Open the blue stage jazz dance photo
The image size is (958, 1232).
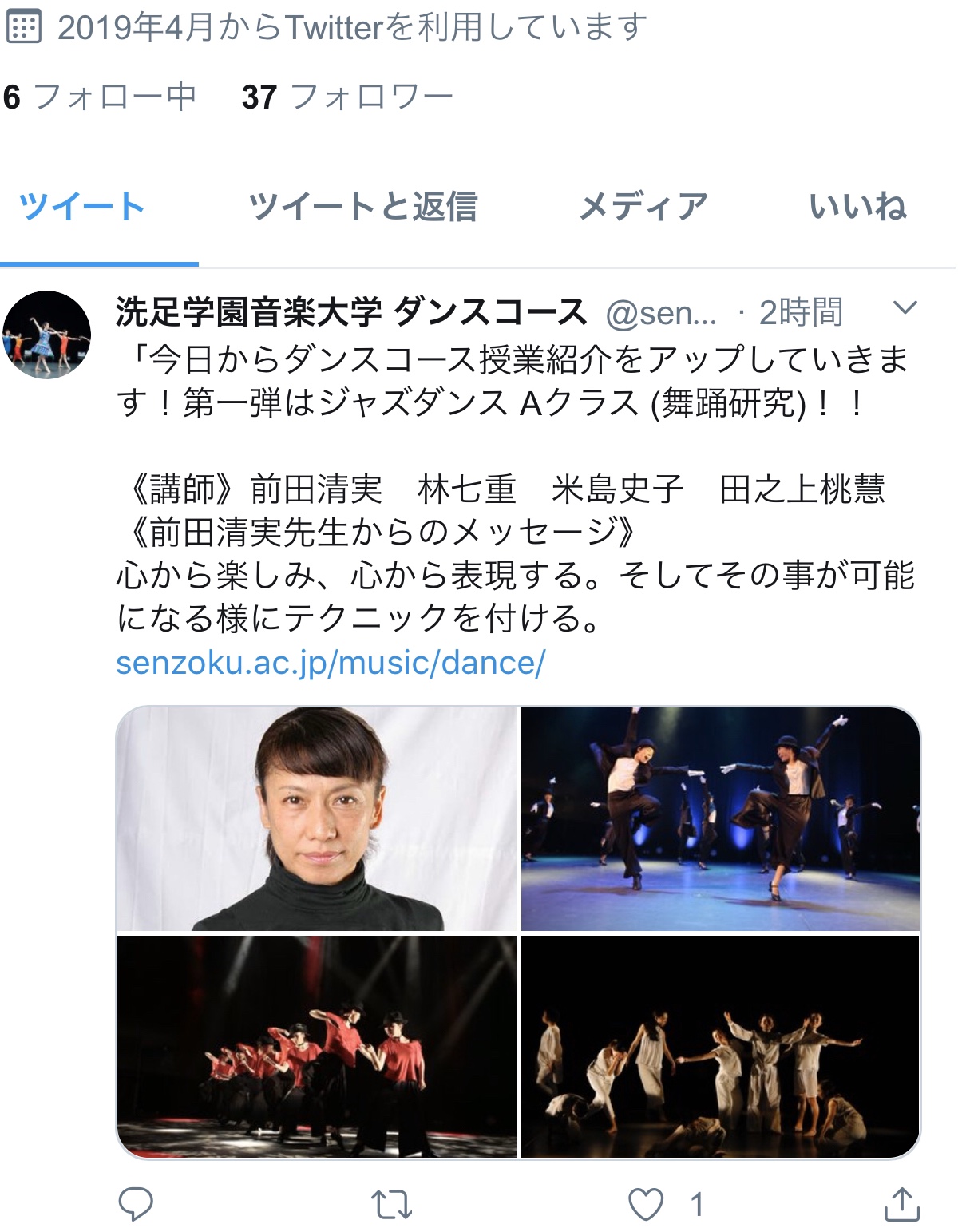720,818
